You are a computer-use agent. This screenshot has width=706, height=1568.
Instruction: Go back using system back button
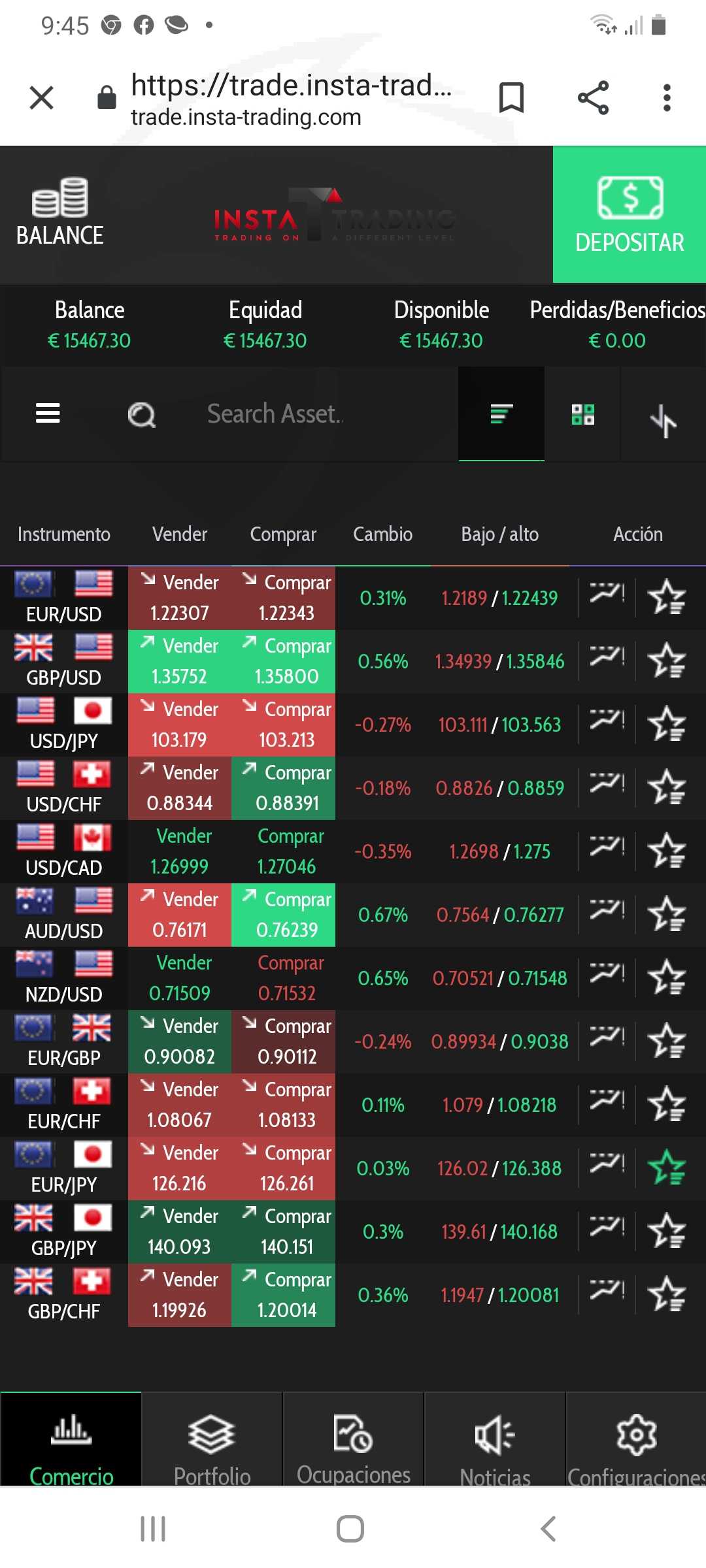coord(548,1529)
